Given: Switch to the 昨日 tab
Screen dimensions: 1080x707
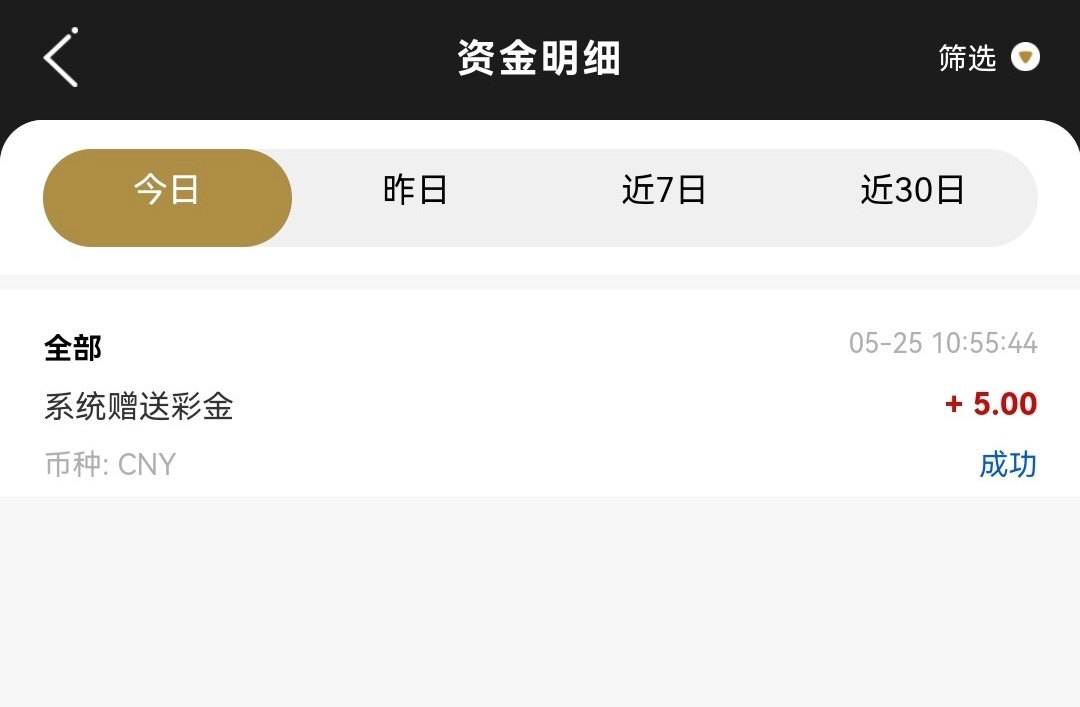Looking at the screenshot, I should point(415,189).
